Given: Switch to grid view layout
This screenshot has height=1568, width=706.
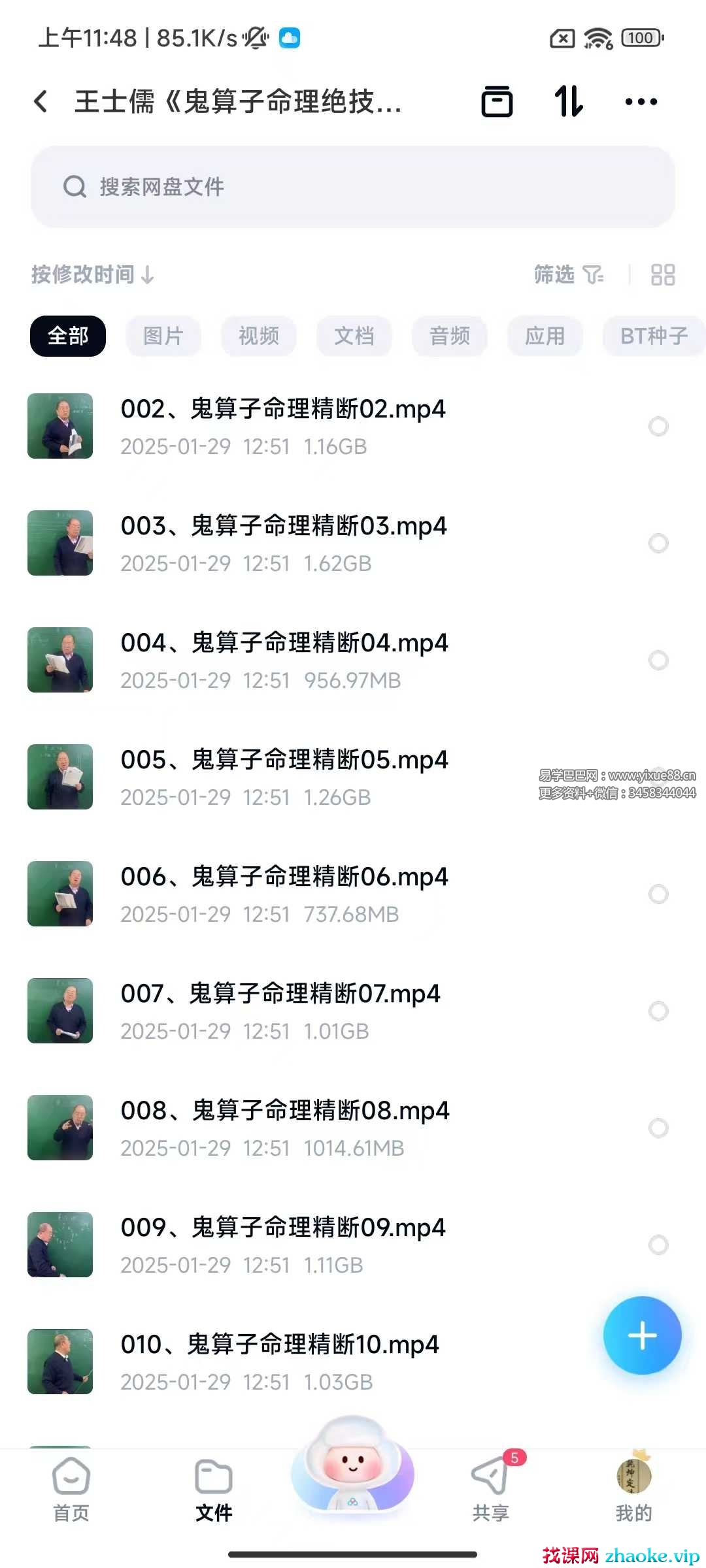Looking at the screenshot, I should (662, 274).
